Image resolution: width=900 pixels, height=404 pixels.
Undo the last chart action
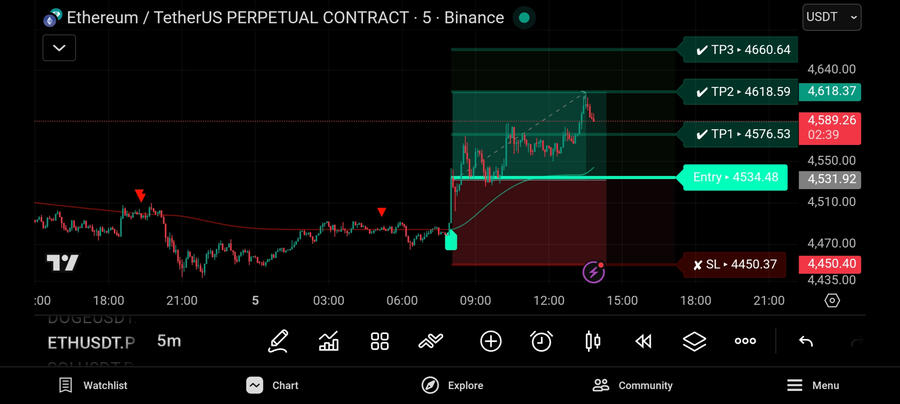tap(805, 341)
